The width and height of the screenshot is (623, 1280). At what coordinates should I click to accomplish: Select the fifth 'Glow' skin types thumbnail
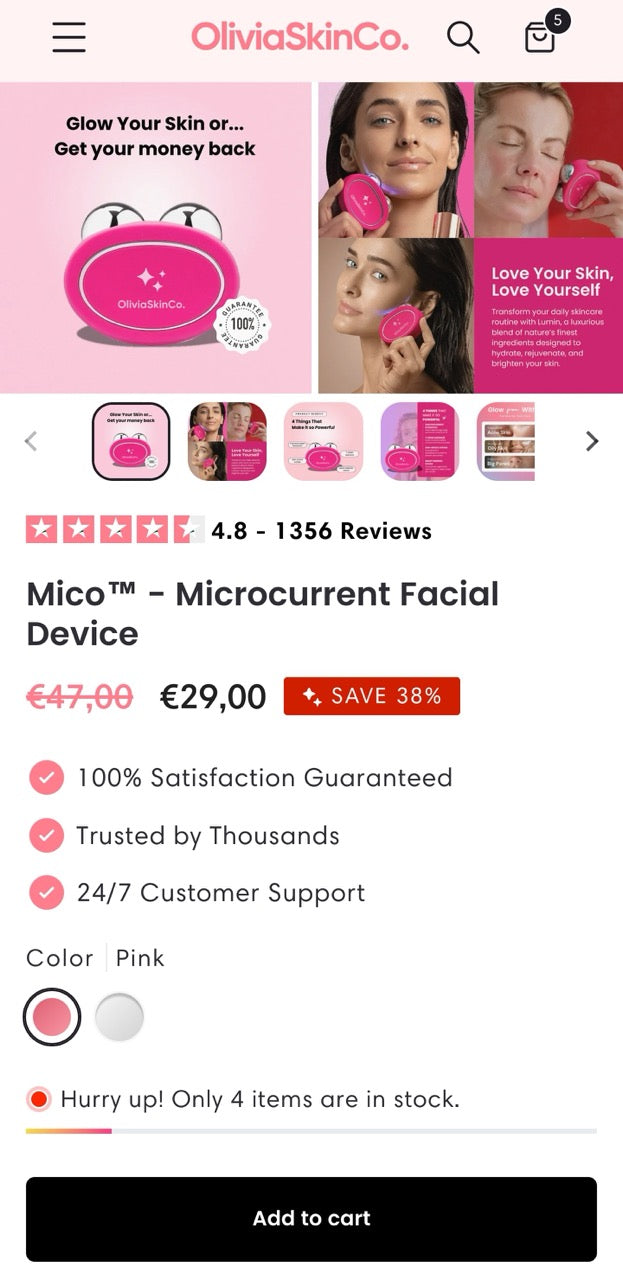507,441
